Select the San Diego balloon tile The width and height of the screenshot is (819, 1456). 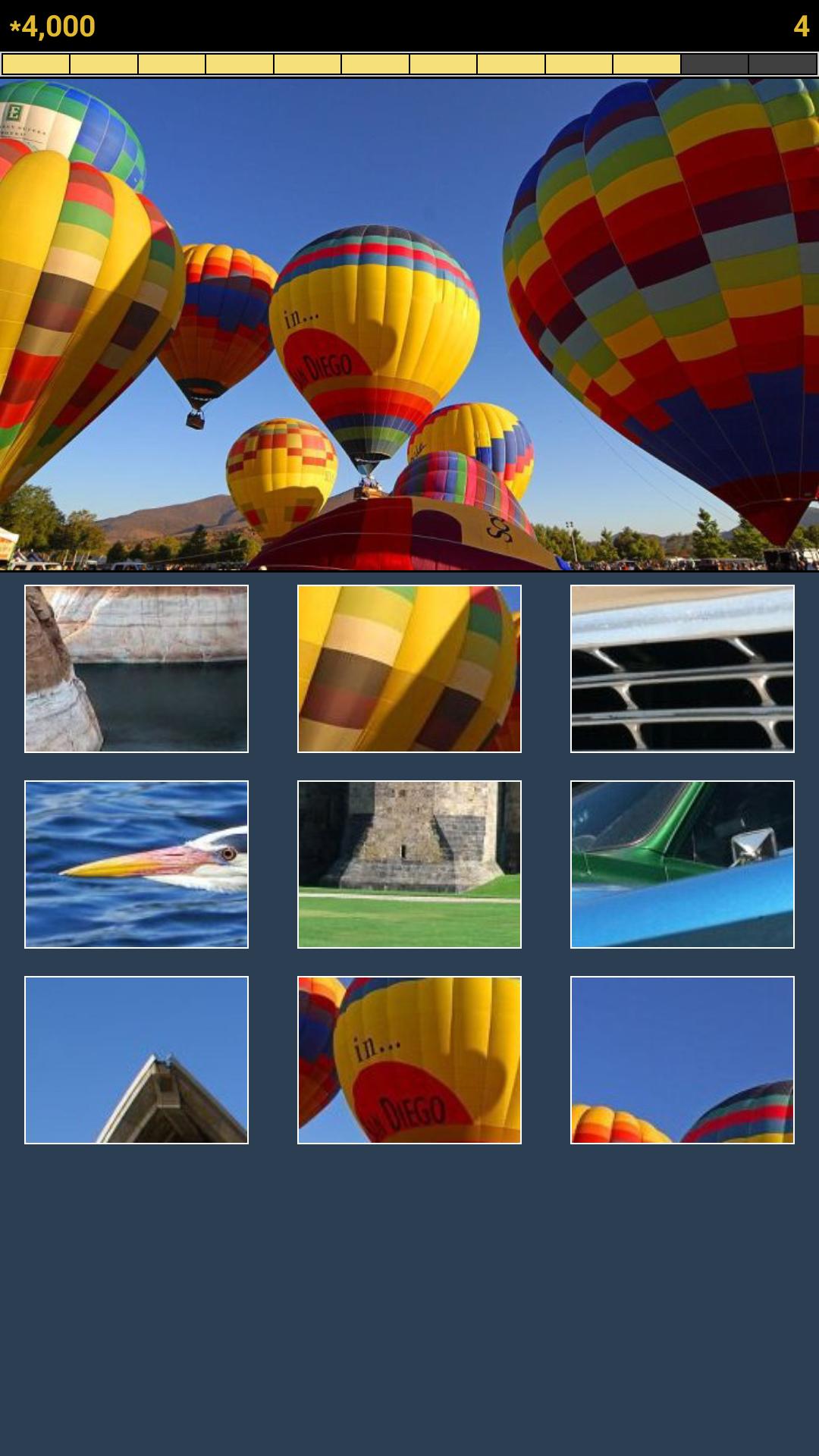[409, 1060]
